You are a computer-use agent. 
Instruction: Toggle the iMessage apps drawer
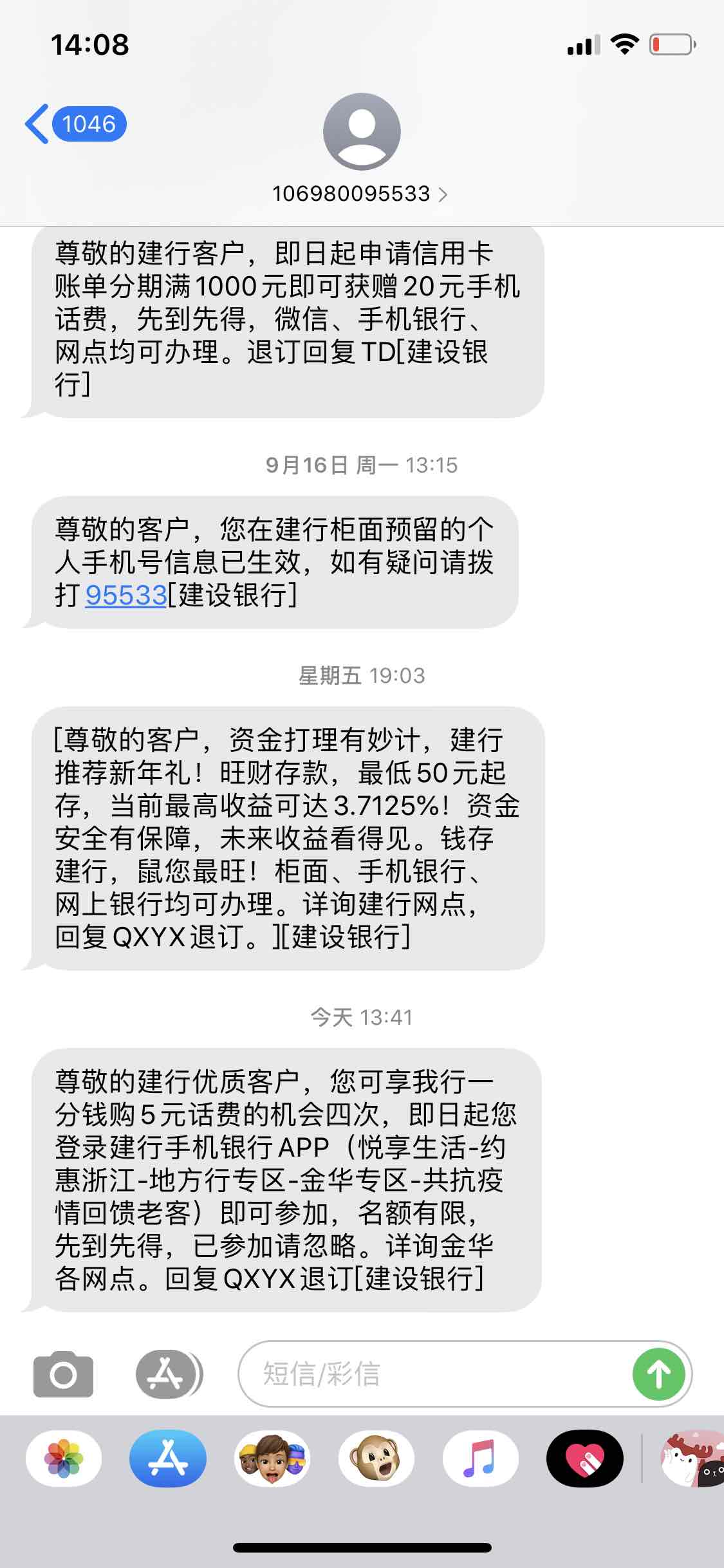click(169, 1374)
